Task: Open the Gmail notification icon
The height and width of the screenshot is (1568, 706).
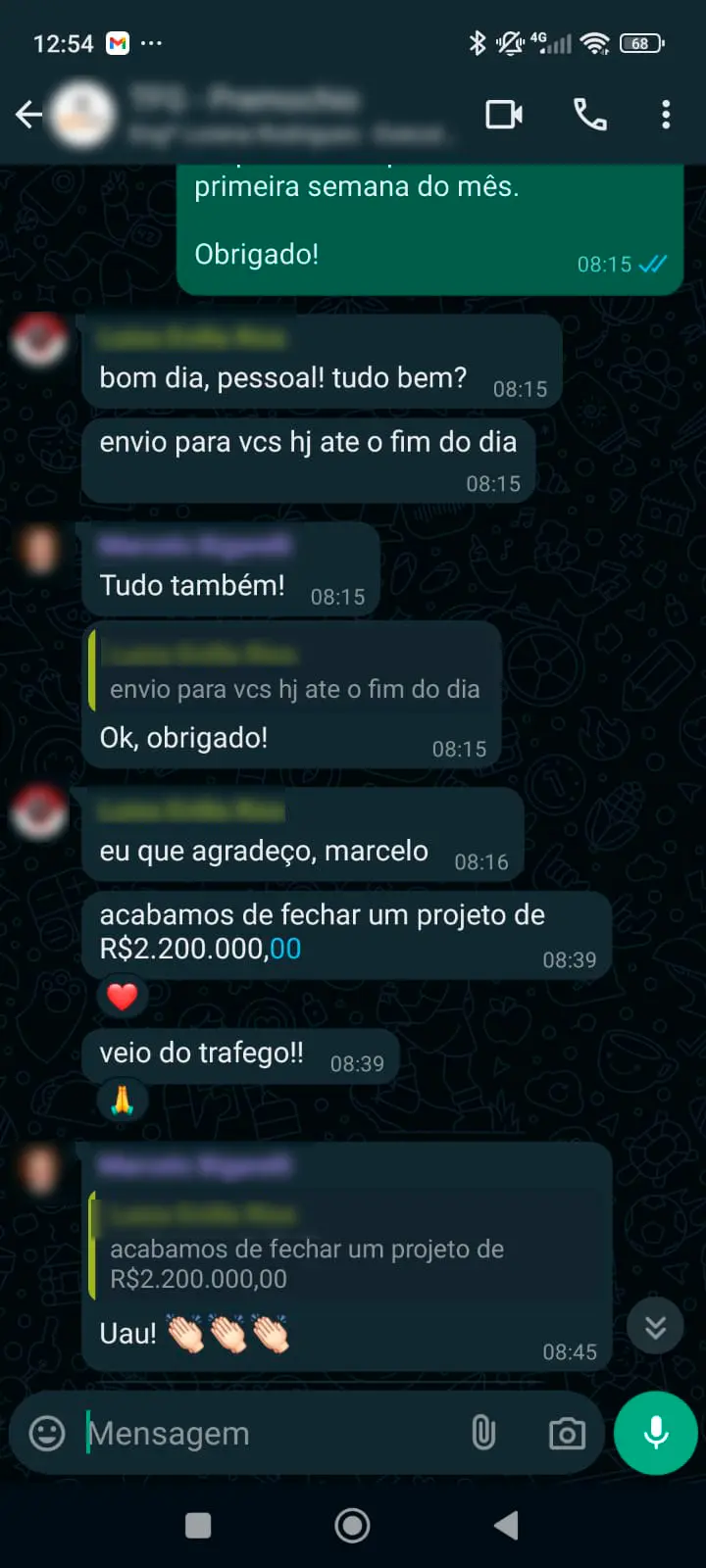Action: pos(118,42)
